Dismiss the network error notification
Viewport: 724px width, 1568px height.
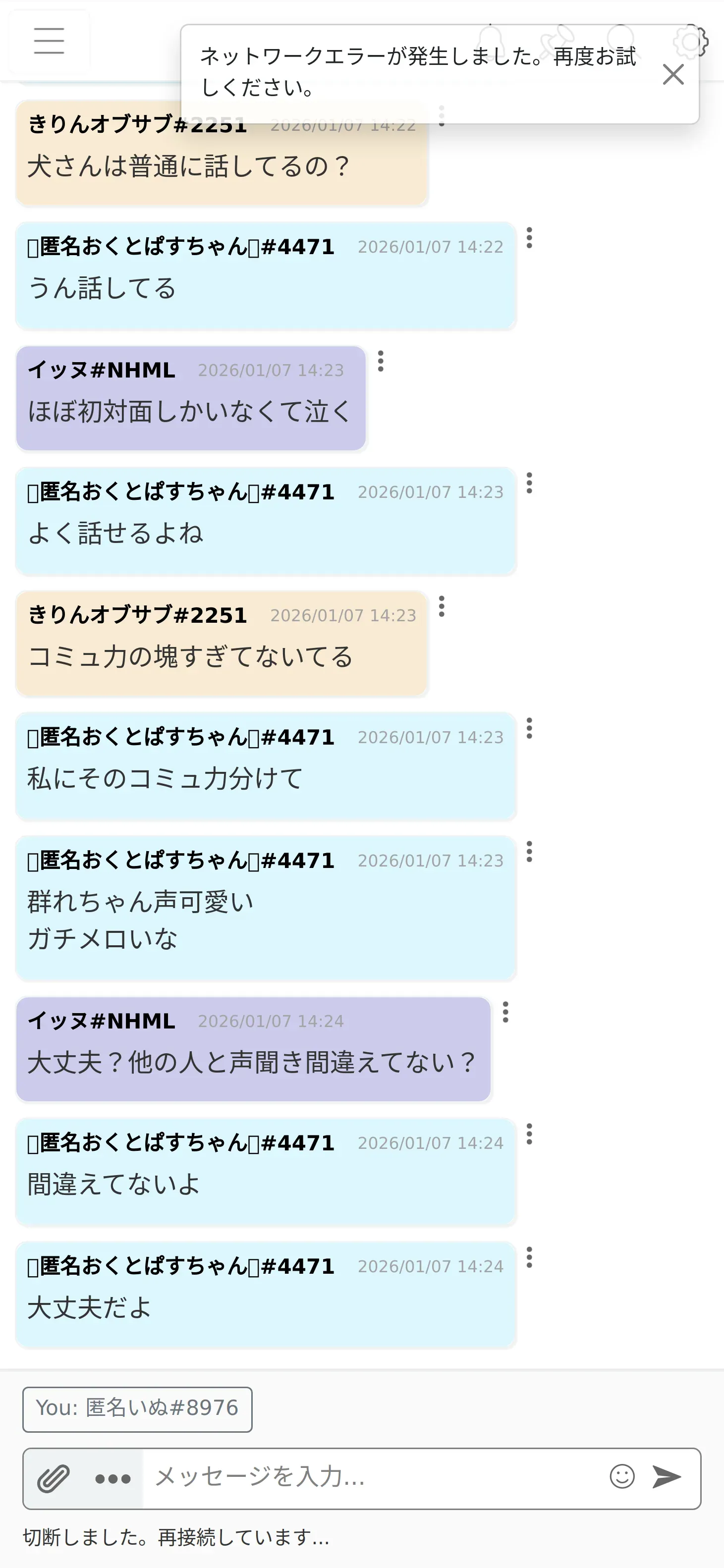673,74
